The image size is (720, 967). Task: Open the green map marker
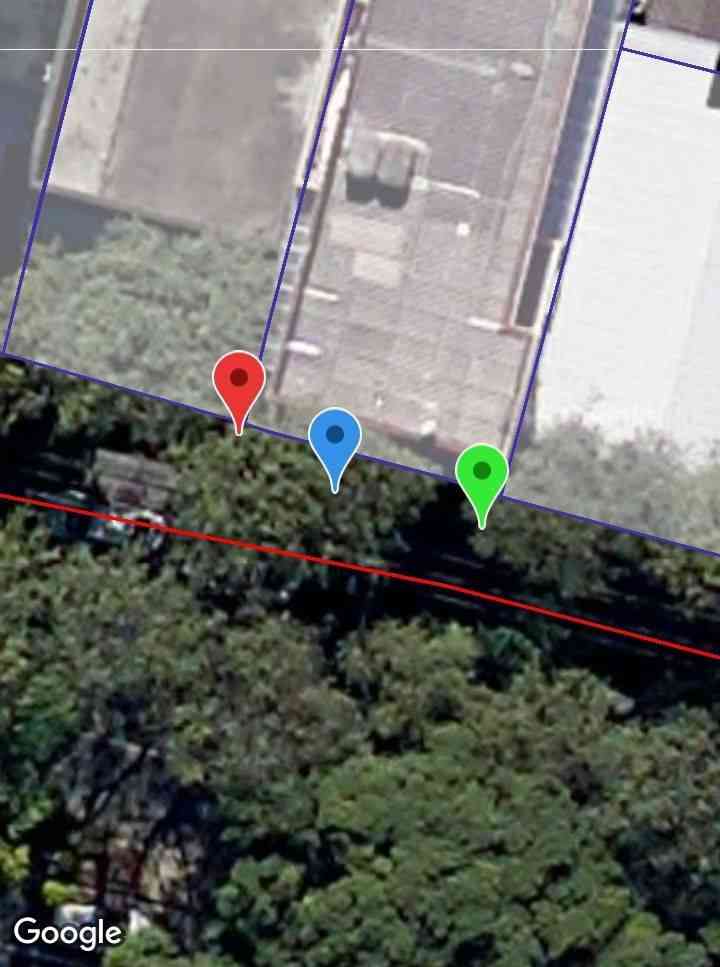[482, 473]
